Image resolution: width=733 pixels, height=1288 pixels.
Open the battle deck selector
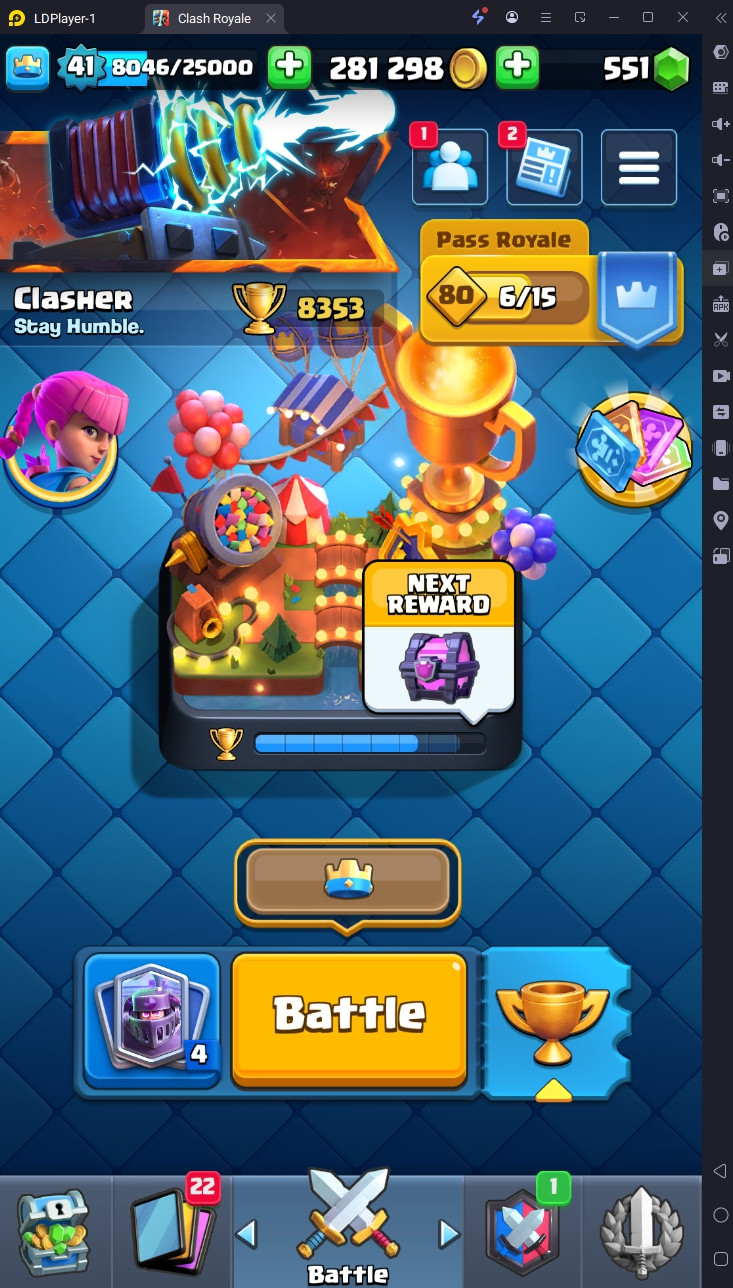152,1019
